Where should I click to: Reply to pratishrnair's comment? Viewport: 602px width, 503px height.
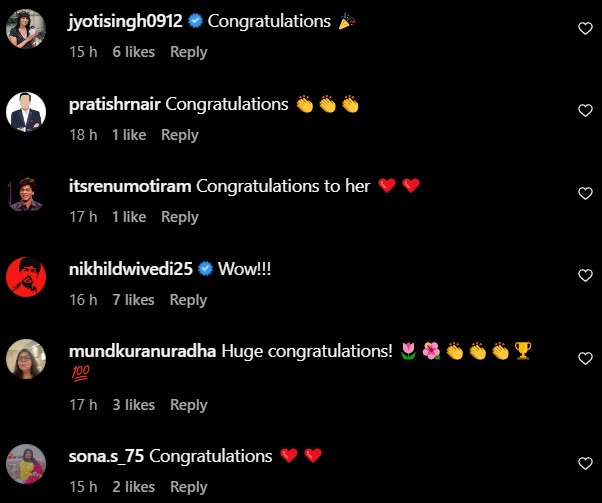[180, 135]
